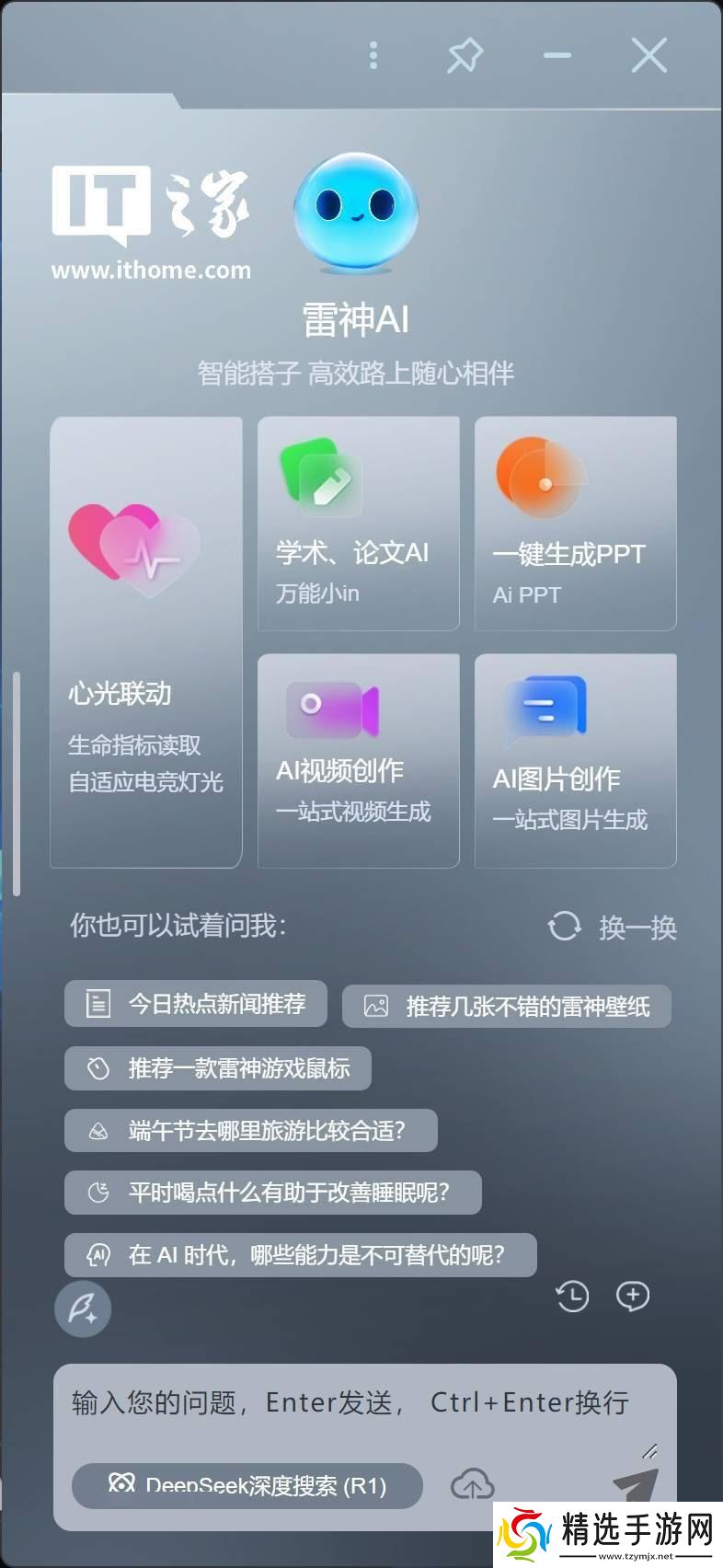723x1568 pixels.
Task: Start a new conversation
Action: (633, 1297)
